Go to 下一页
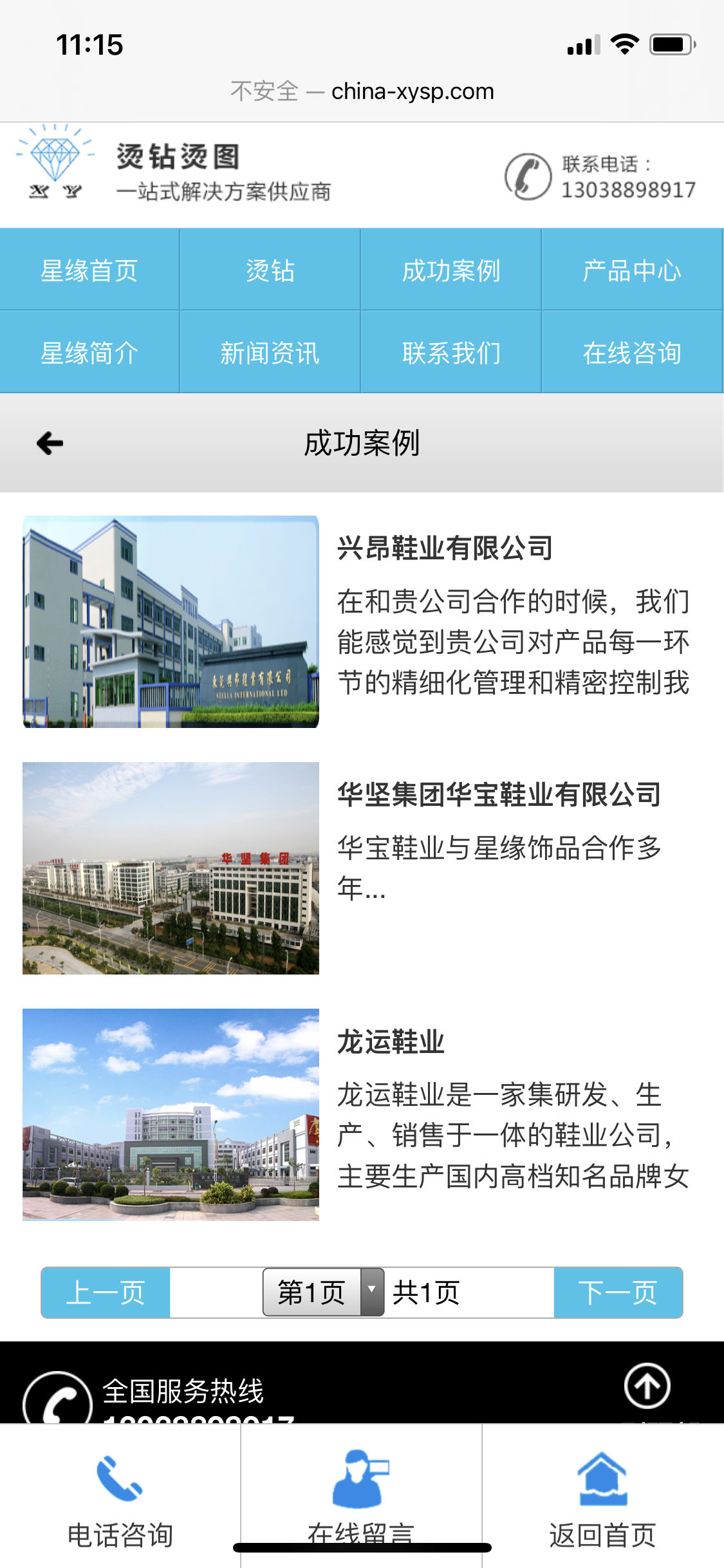The image size is (724, 1568). point(618,1293)
